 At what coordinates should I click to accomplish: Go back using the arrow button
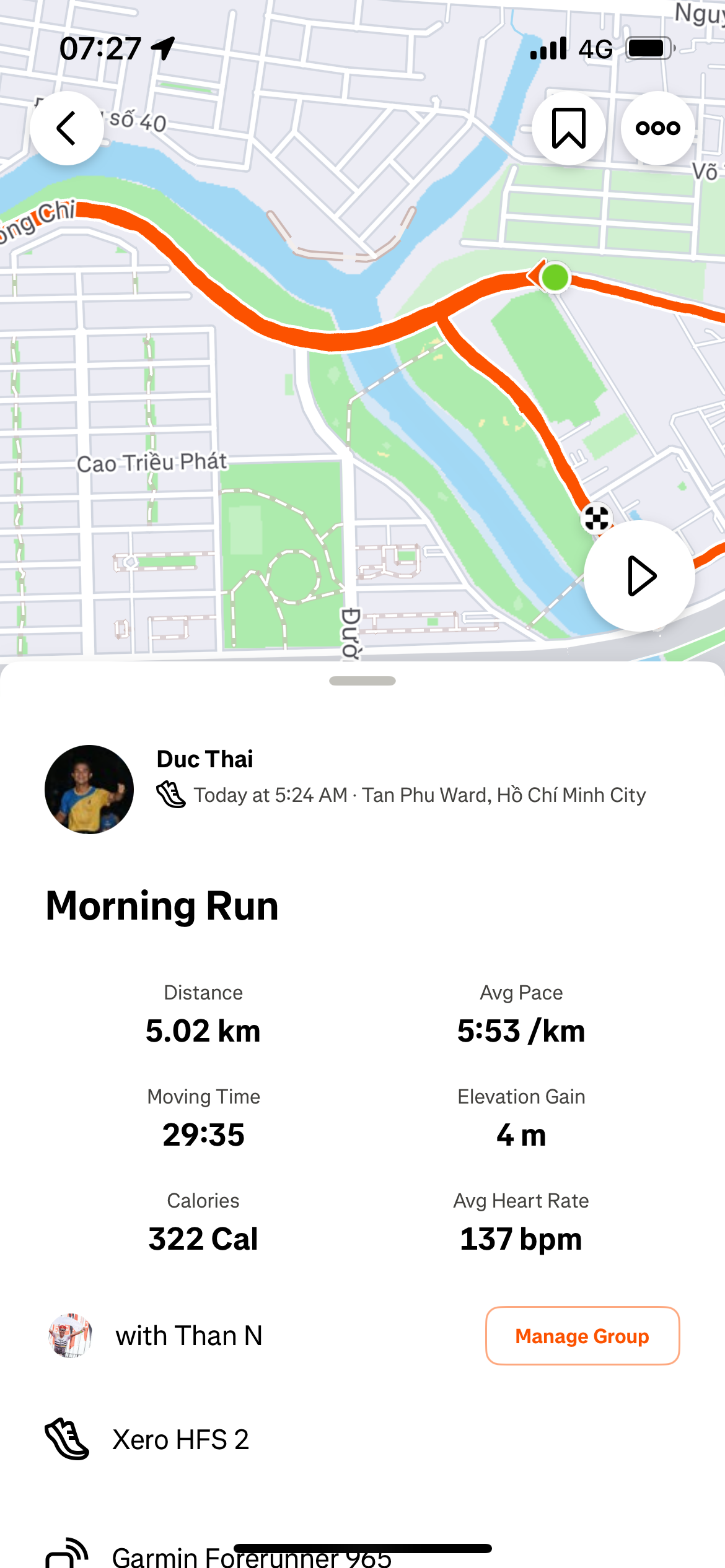[x=67, y=128]
